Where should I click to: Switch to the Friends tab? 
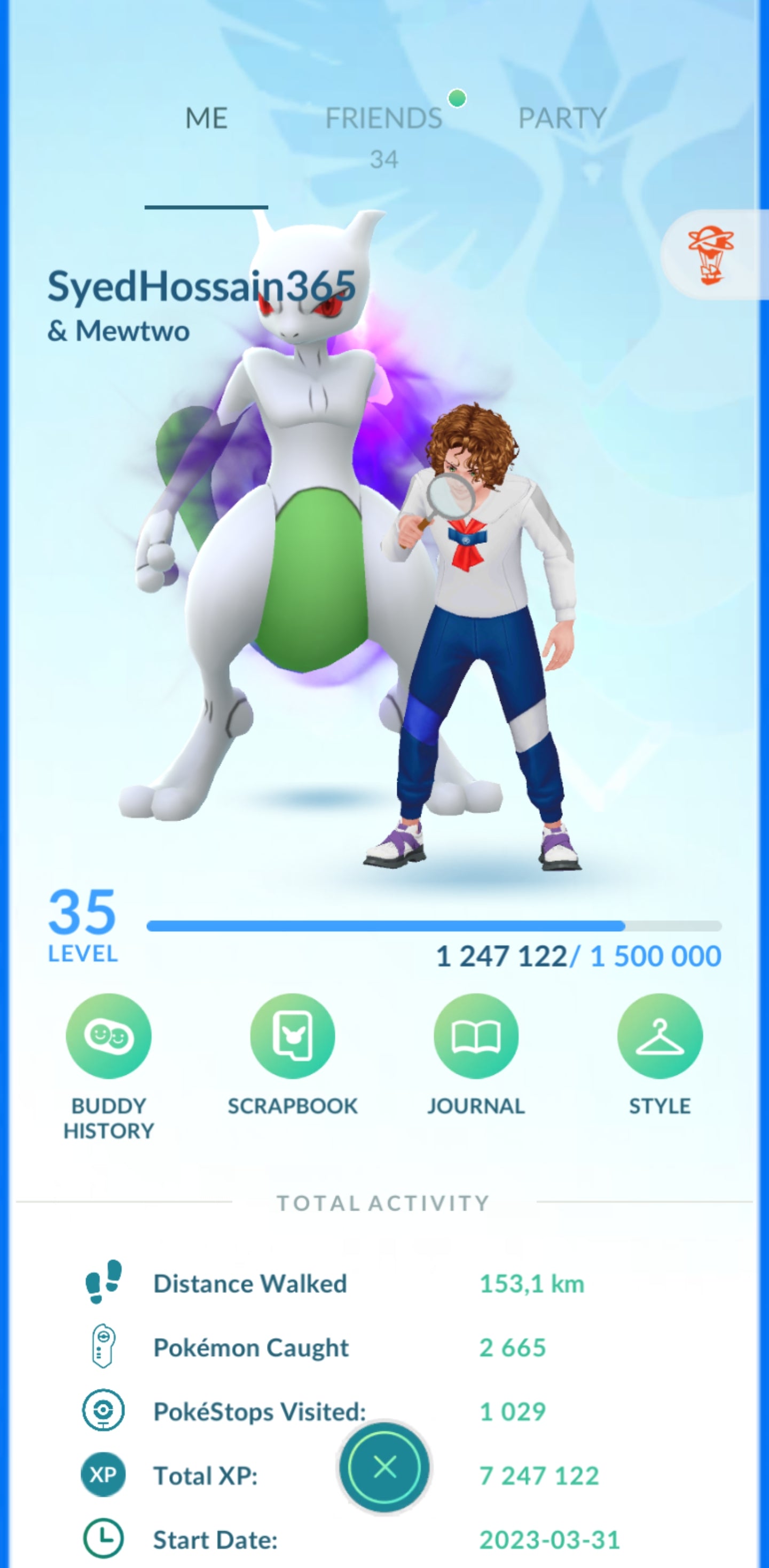[x=383, y=119]
